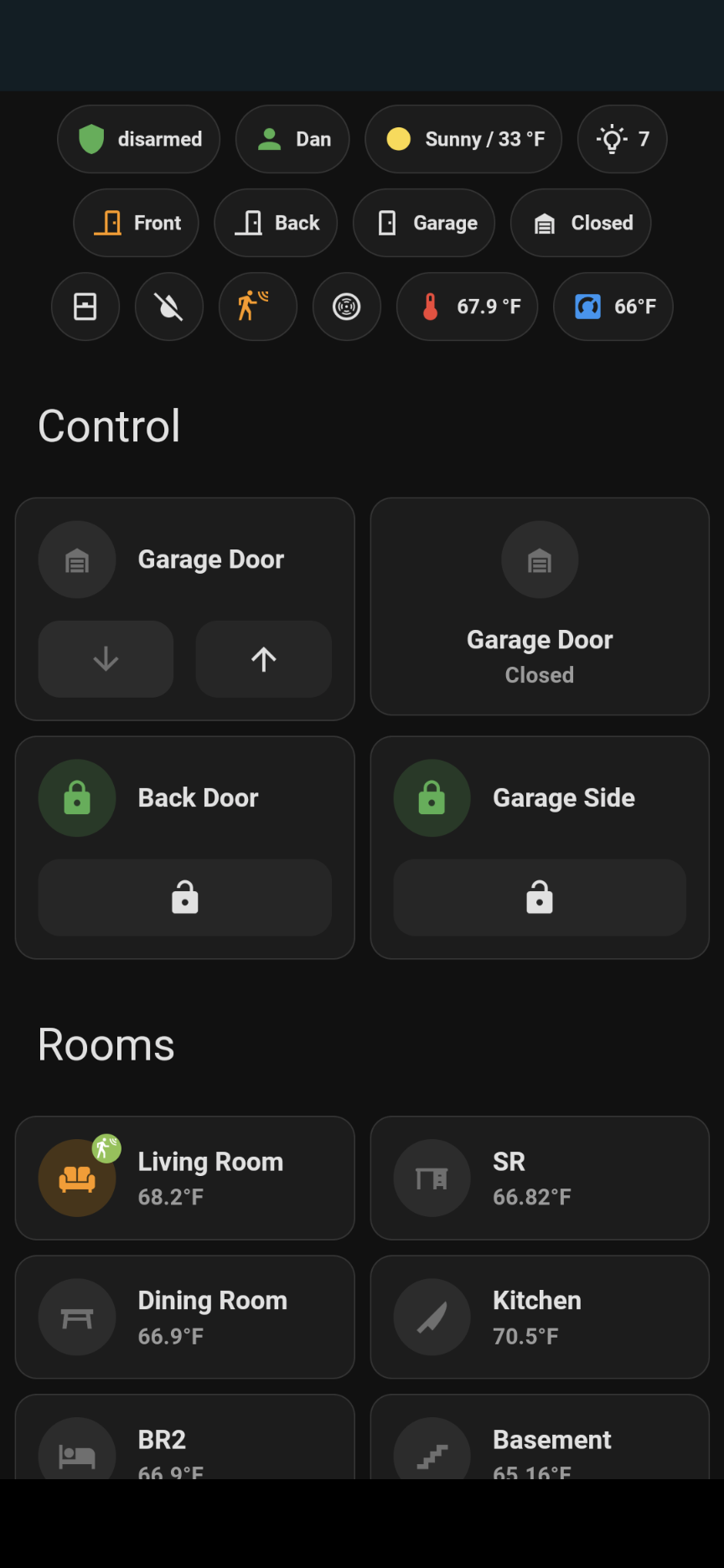Open the Dan person chip
The height and width of the screenshot is (1568, 724).
pos(292,139)
